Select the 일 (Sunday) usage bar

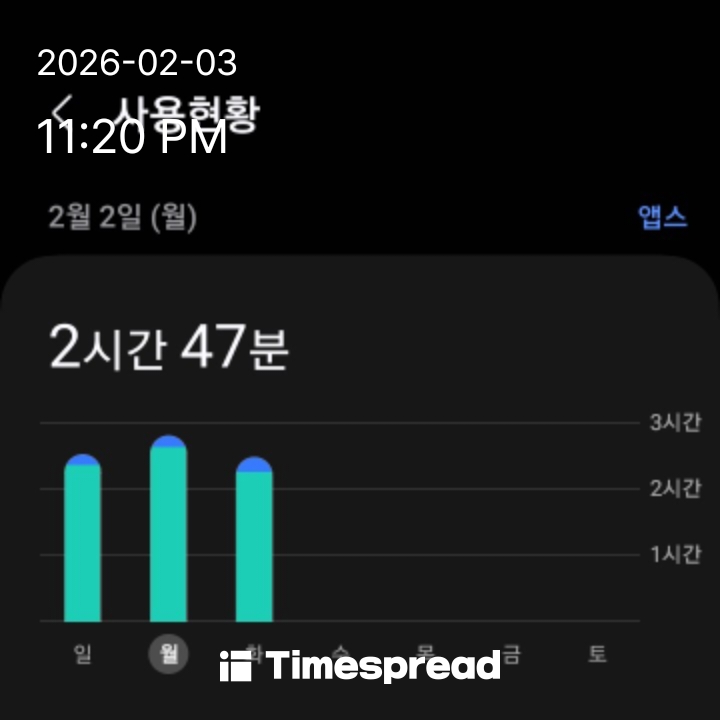tap(82, 540)
